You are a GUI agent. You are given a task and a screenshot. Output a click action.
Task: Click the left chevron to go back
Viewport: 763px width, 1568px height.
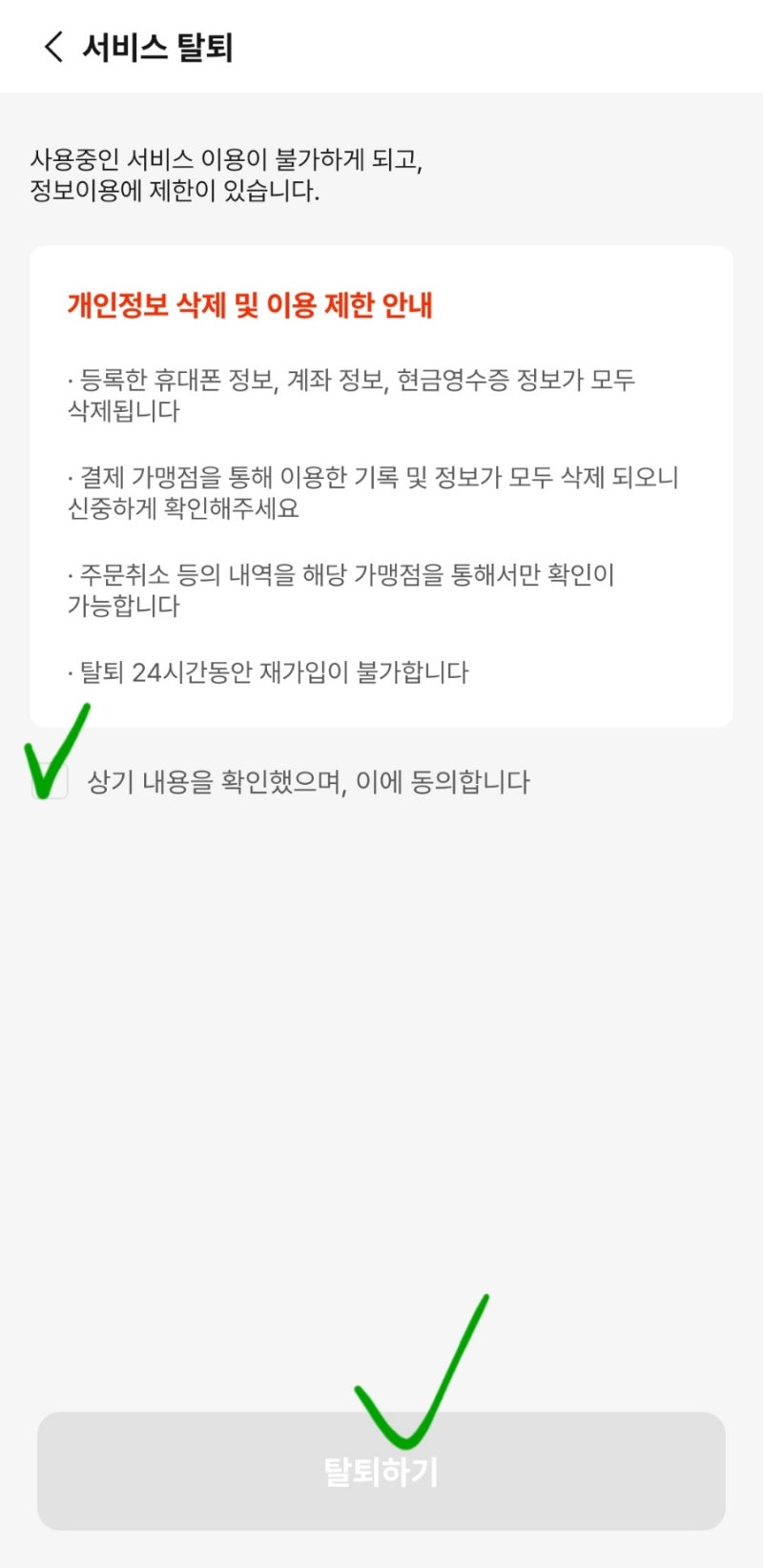[x=52, y=45]
